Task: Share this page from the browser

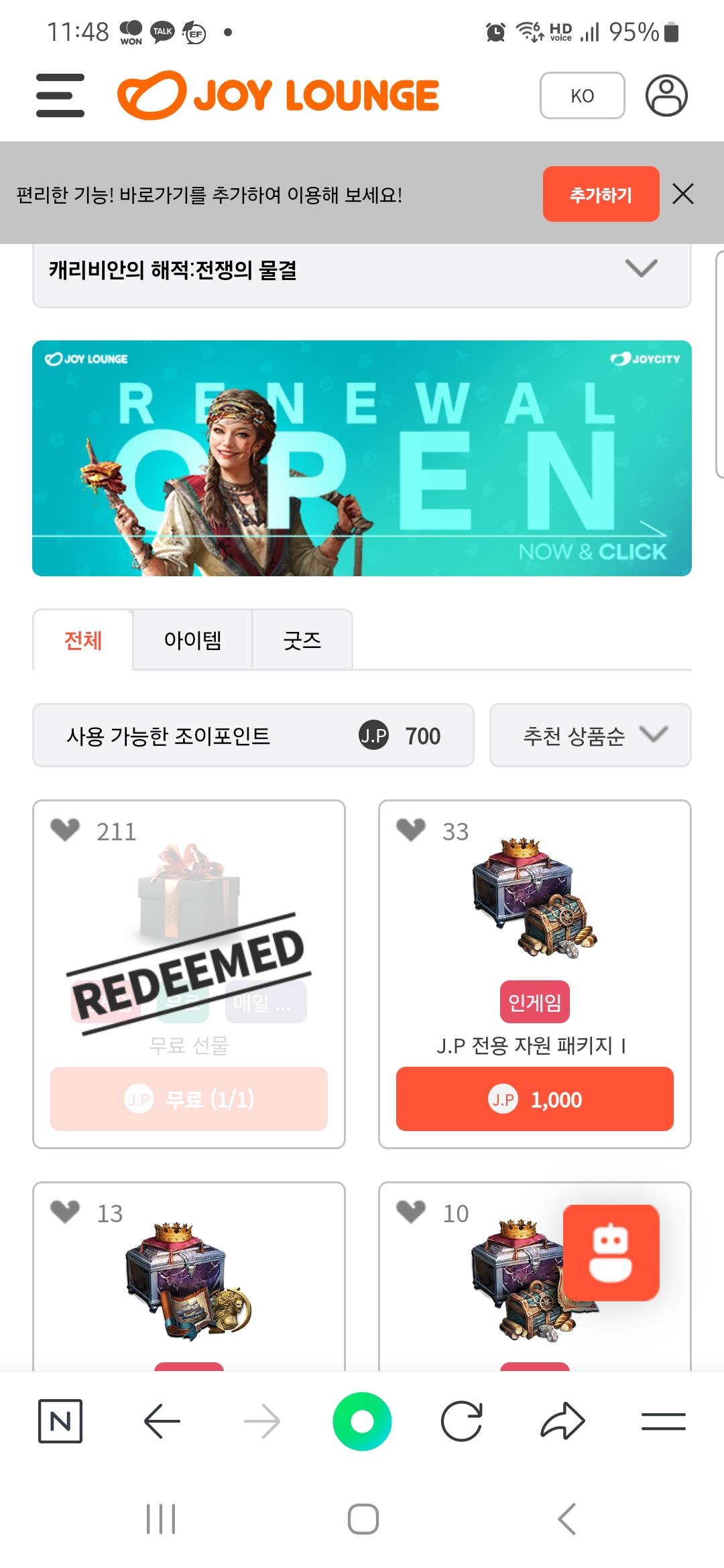Action: point(562,1421)
